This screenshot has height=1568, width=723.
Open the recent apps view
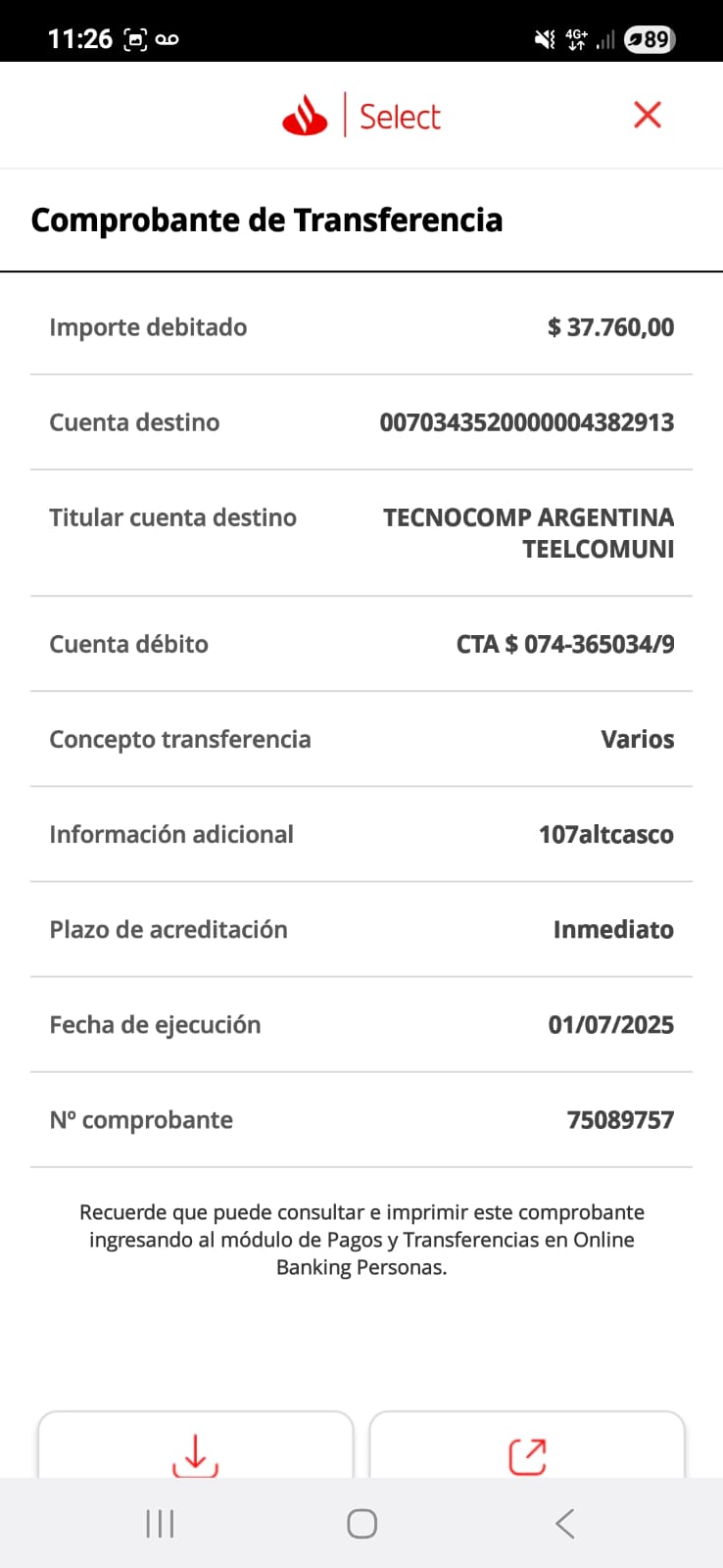(x=160, y=1523)
